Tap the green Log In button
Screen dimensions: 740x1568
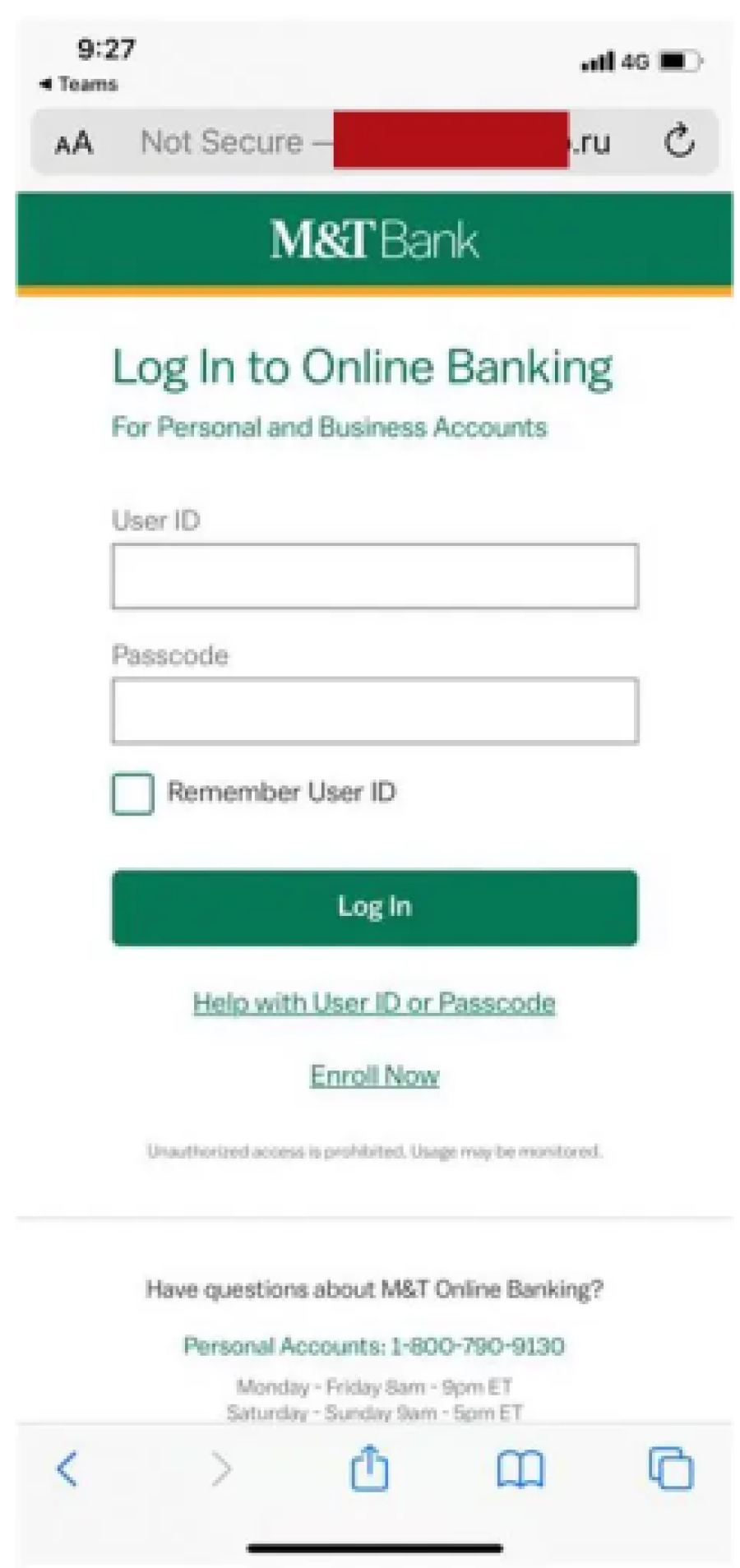(374, 907)
